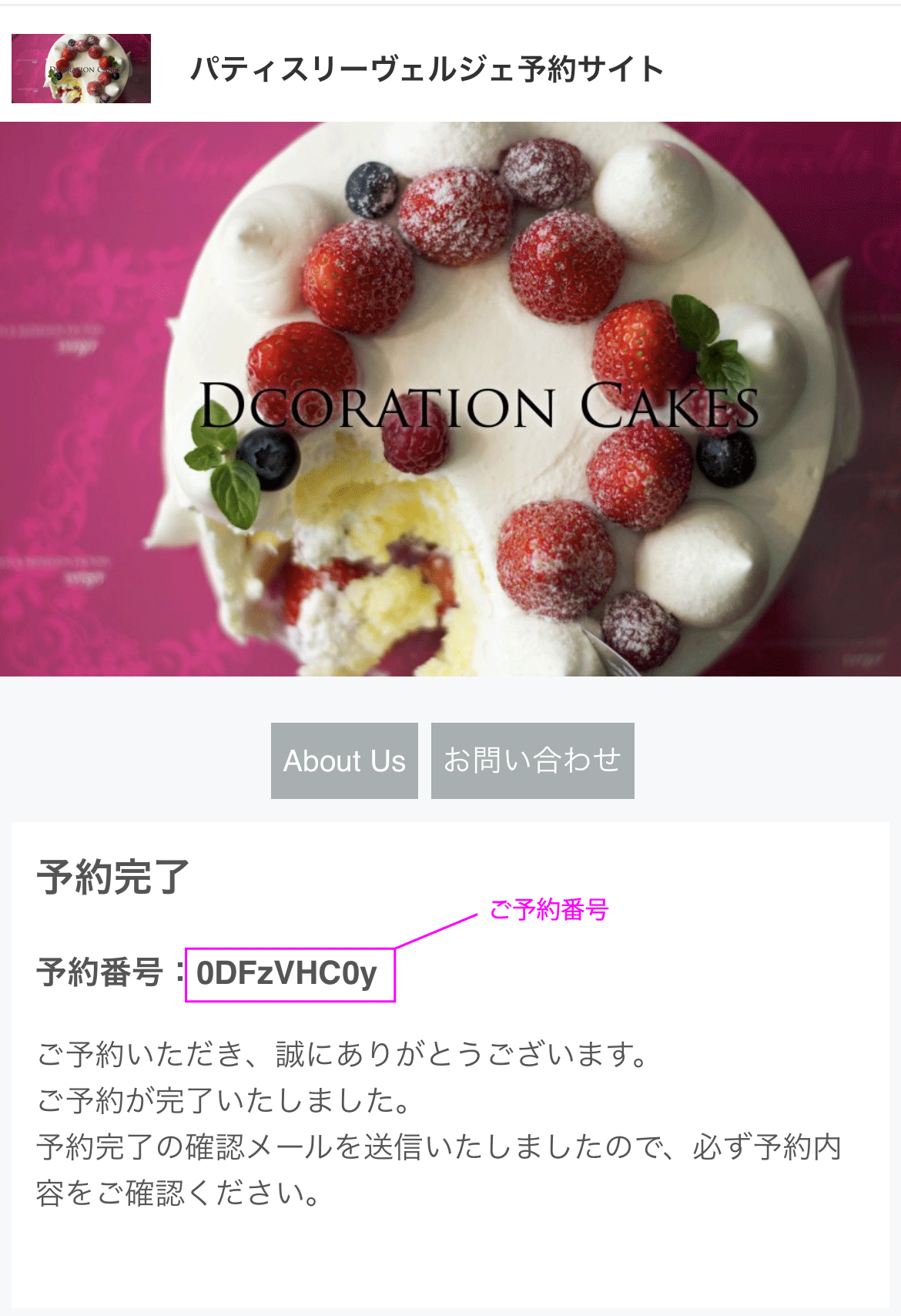The image size is (901, 1316).
Task: Open the お問い合わせ contact page
Action: pos(532,760)
